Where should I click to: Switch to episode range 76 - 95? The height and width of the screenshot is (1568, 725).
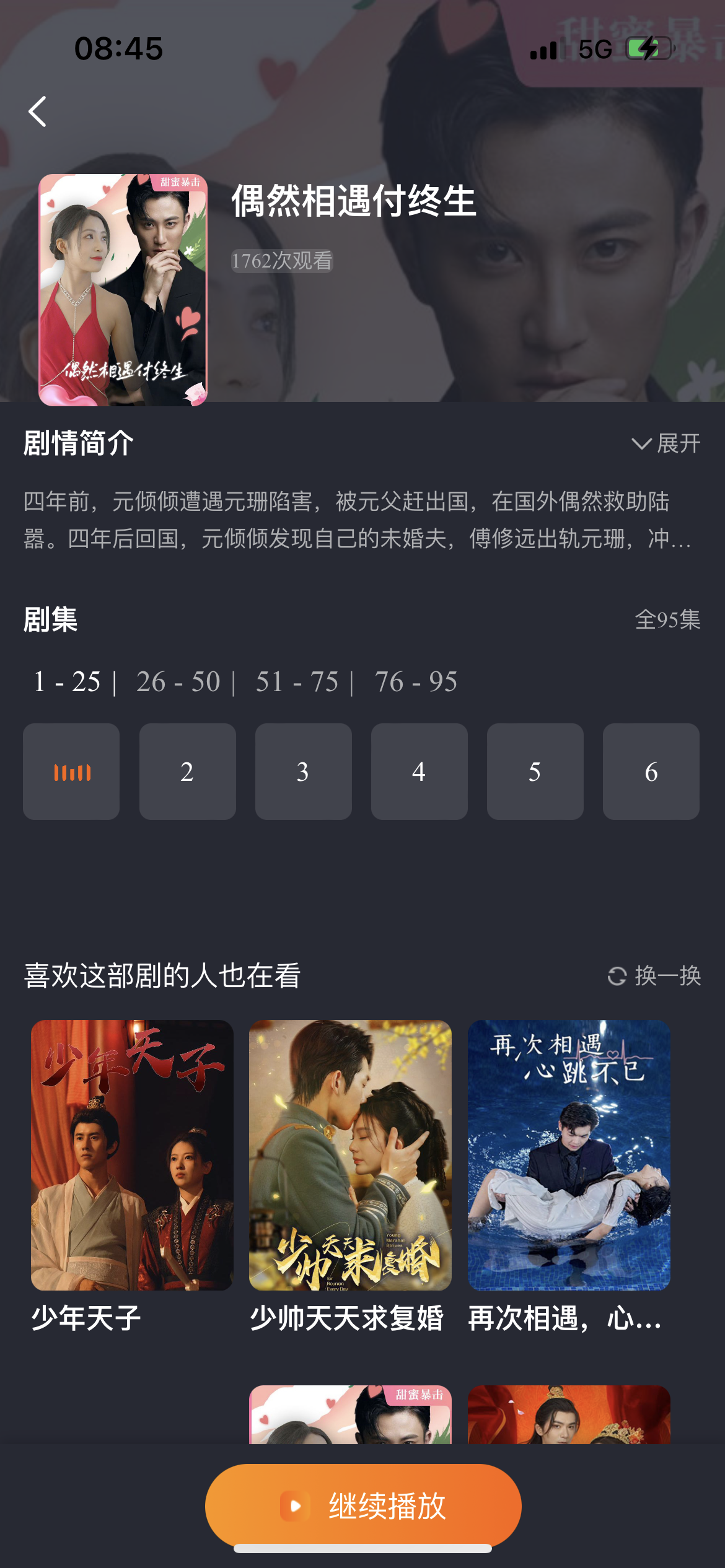point(416,681)
